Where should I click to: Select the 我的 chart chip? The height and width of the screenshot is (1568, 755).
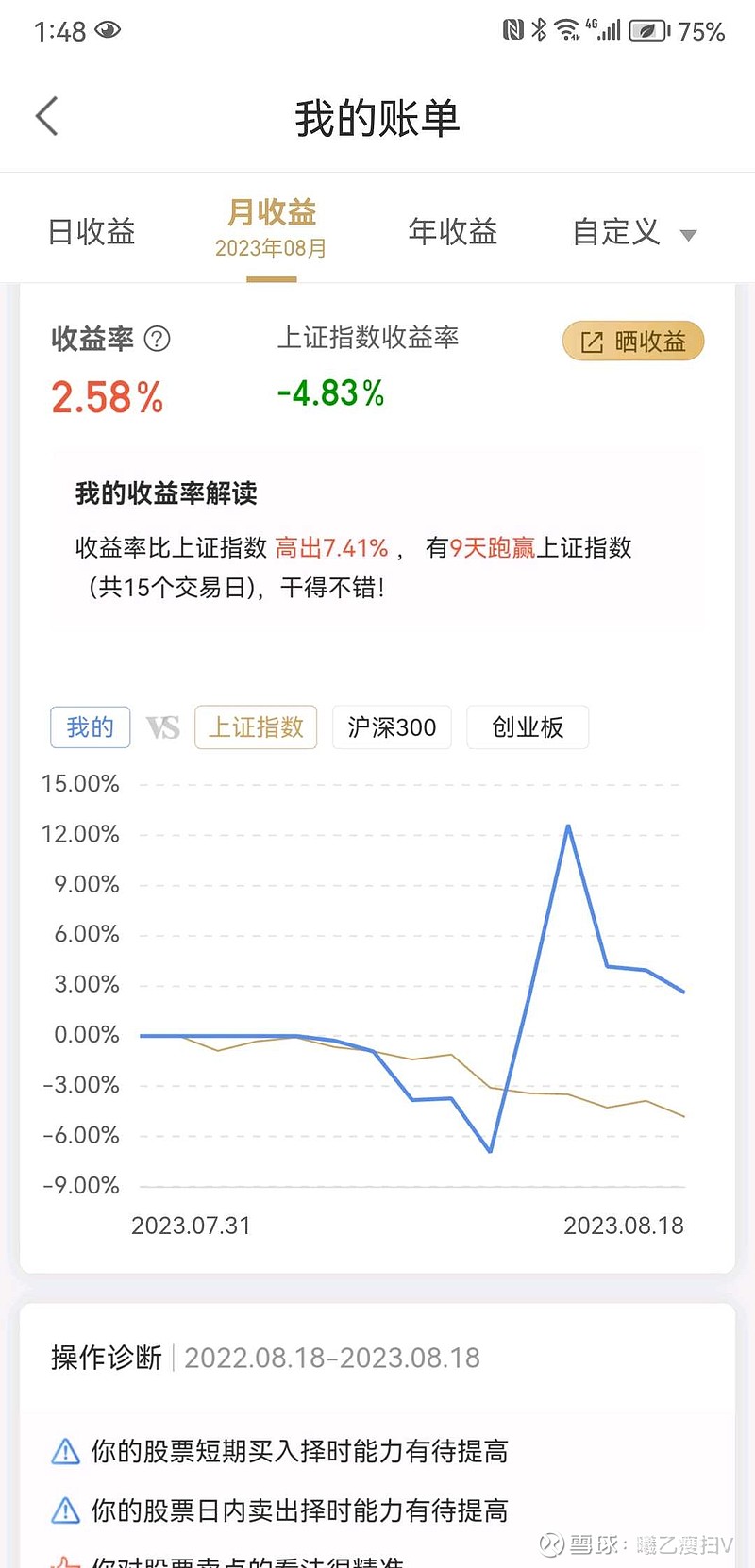(90, 727)
